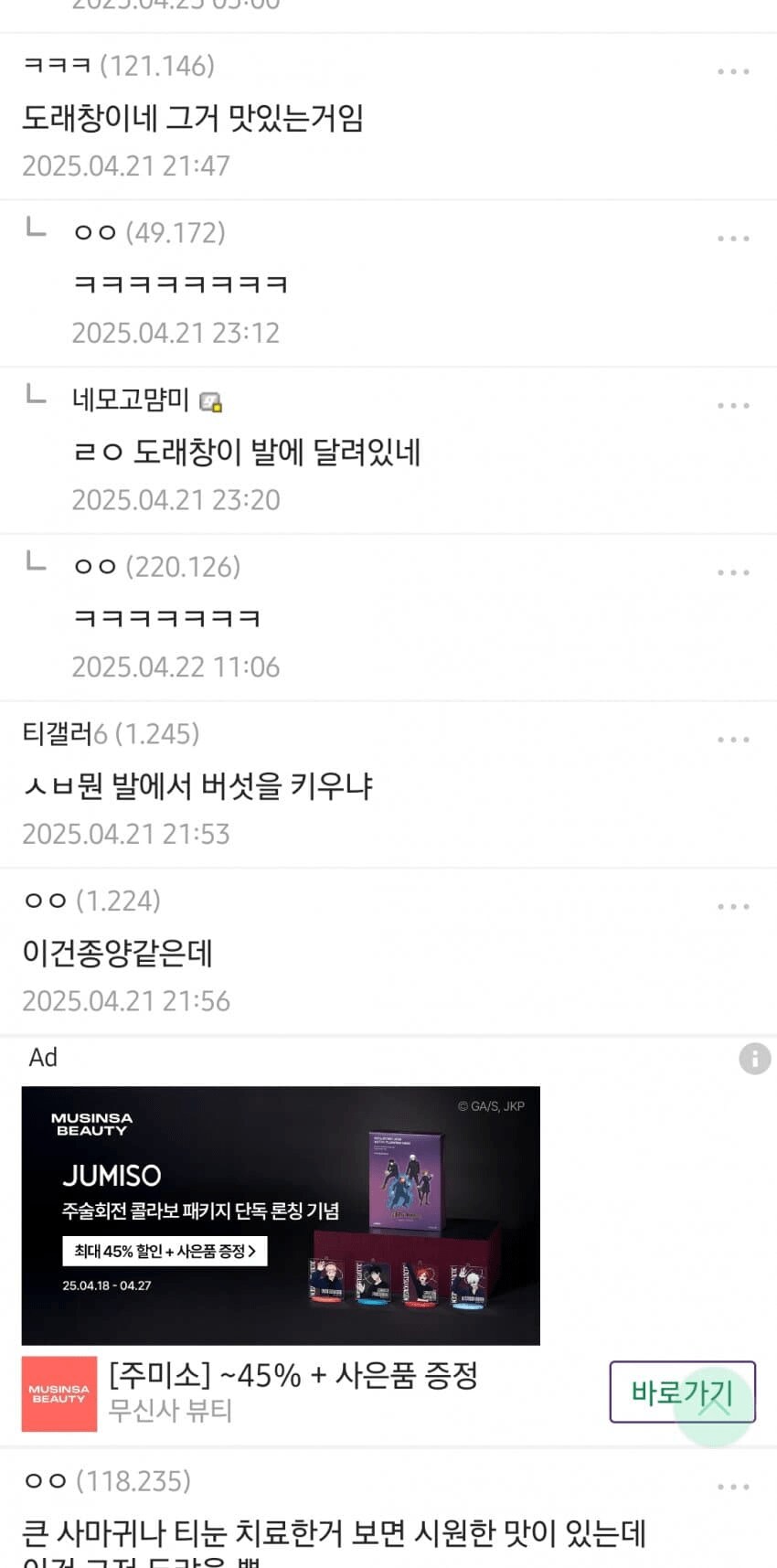Click the MUSINSA BEAUTY logo thumbnail
Viewport: 777px width, 1568px height.
click(x=59, y=1393)
